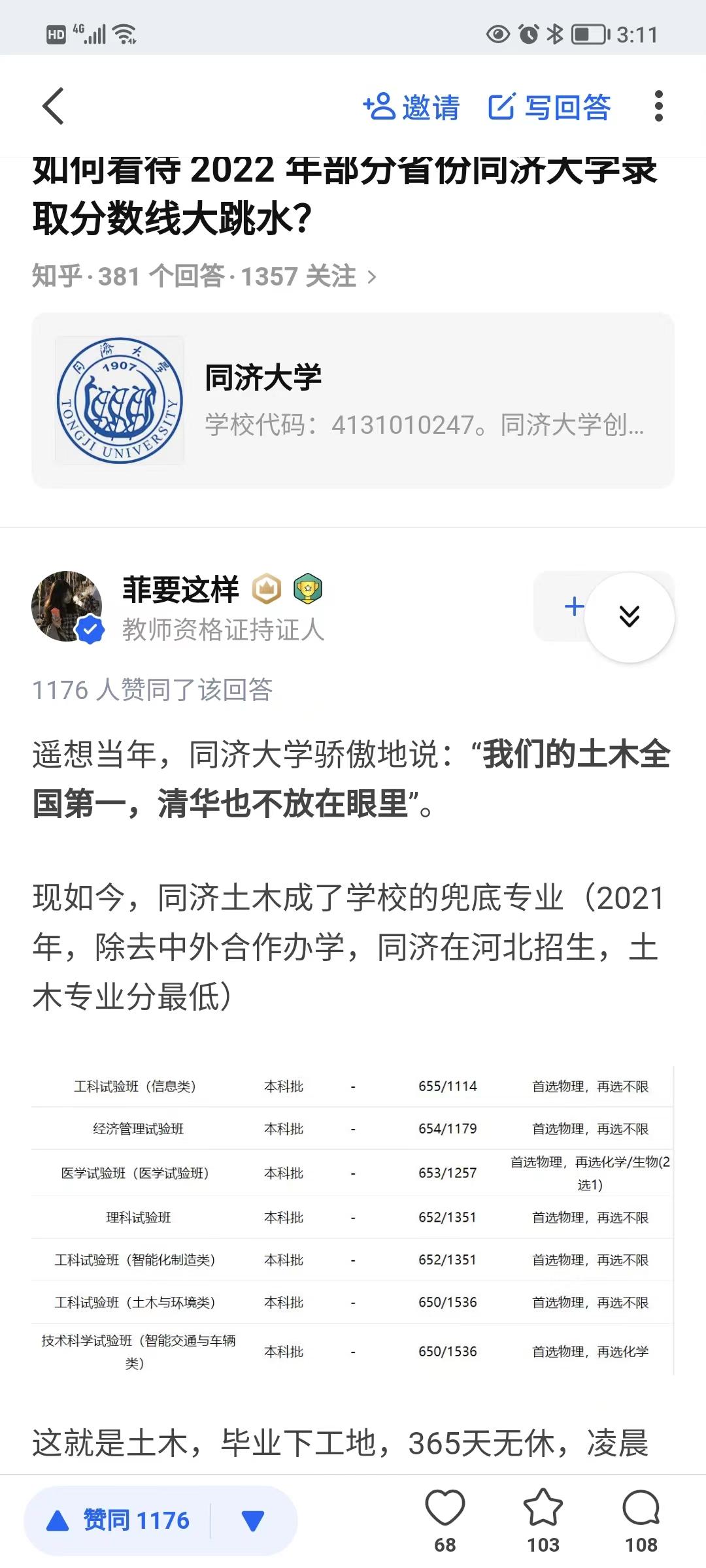The height and width of the screenshot is (1568, 706).
Task: Toggle upvote with the 赞同 1176 button
Action: click(121, 1520)
